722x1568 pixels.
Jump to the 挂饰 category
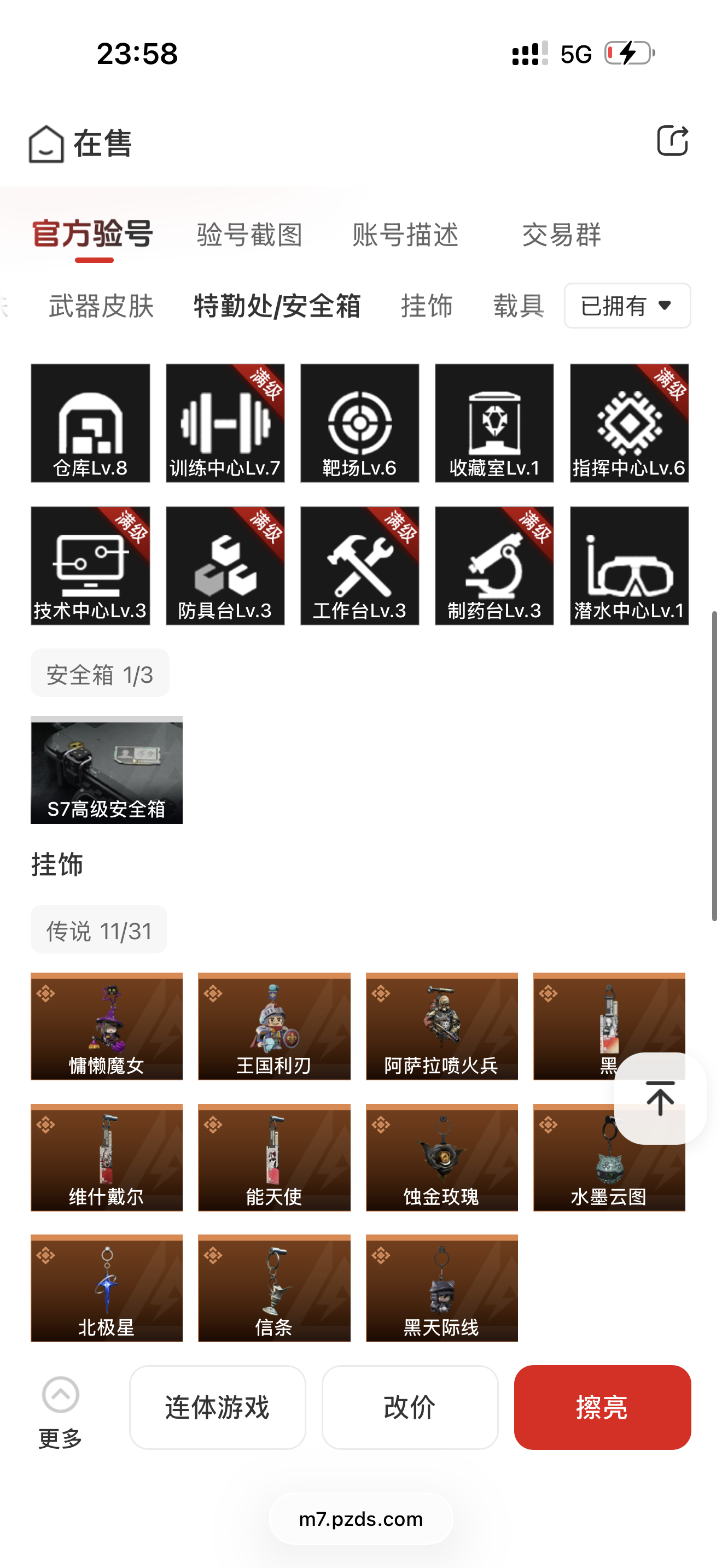pyautogui.click(x=427, y=306)
